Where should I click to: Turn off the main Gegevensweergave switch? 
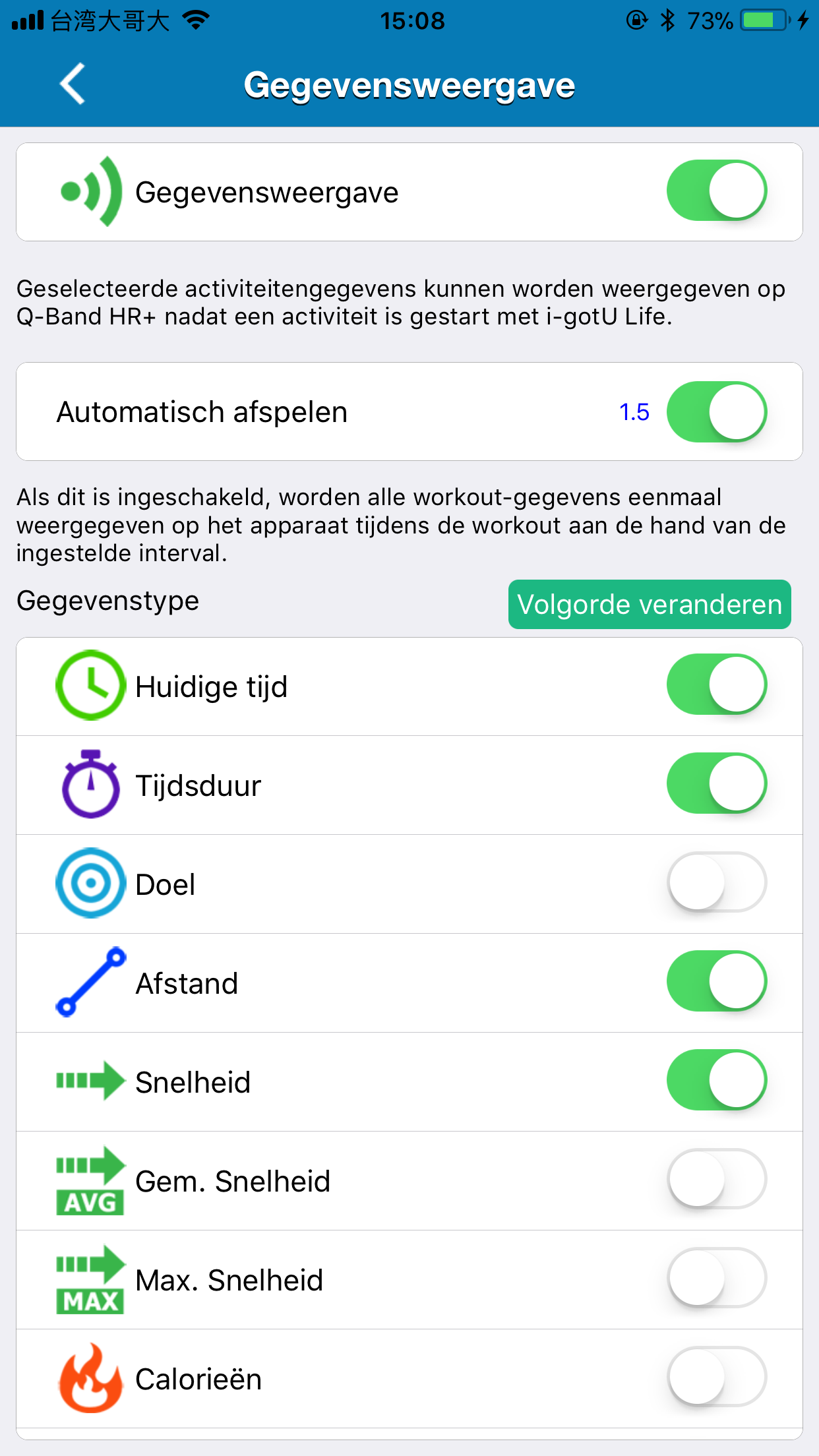pyautogui.click(x=717, y=191)
